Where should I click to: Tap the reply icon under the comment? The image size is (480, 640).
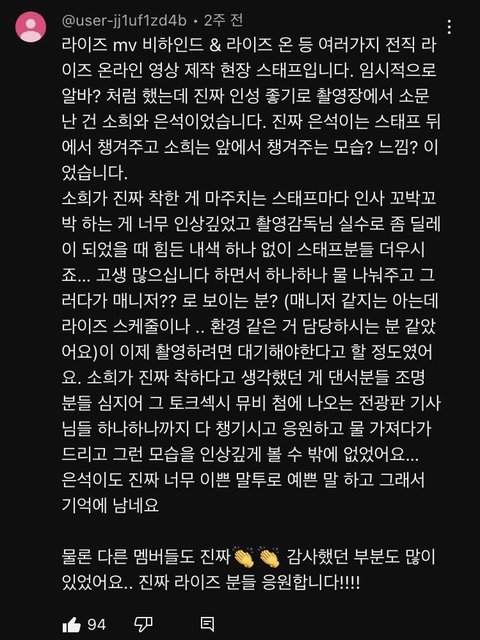coord(207,624)
